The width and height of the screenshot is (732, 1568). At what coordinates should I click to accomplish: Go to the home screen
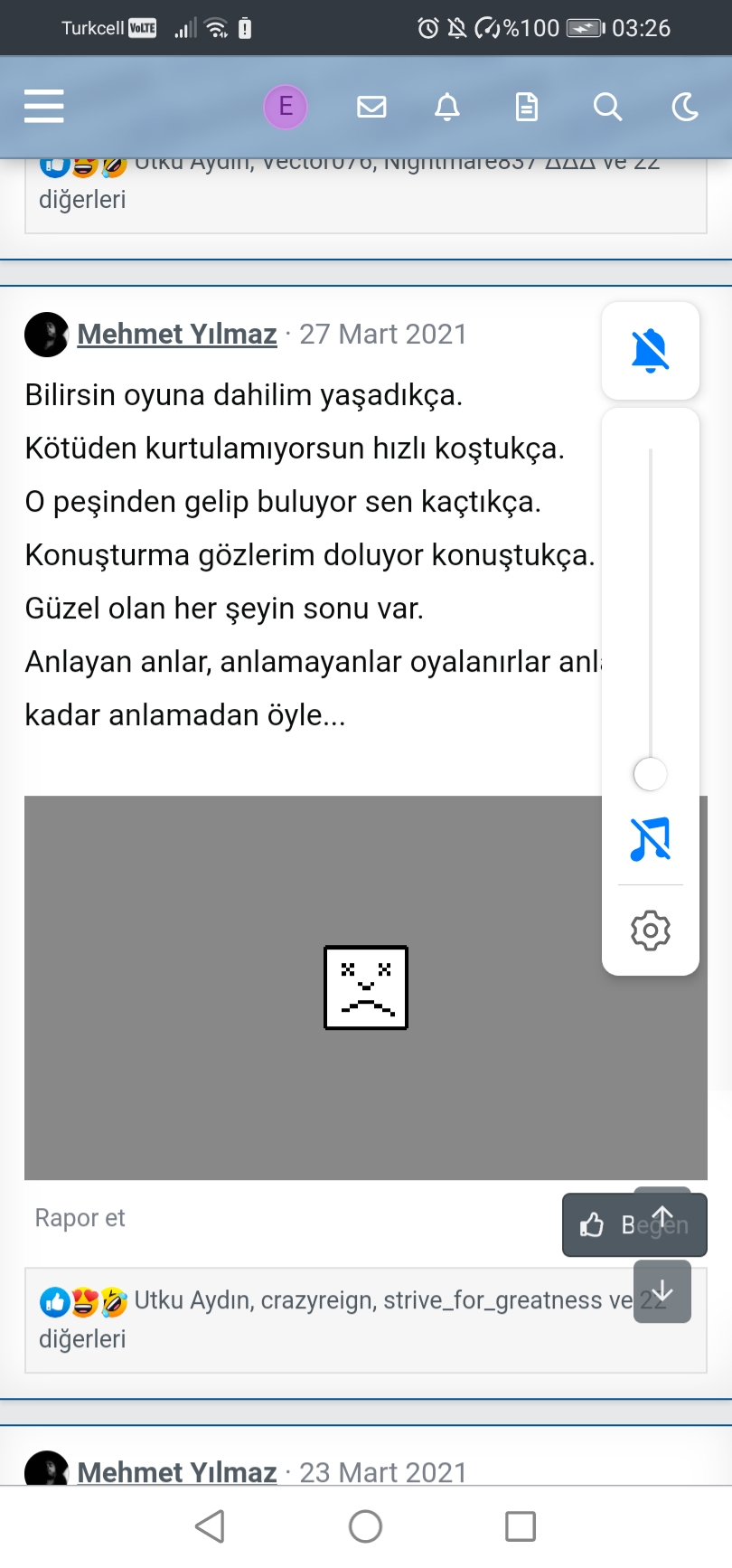tap(365, 1526)
